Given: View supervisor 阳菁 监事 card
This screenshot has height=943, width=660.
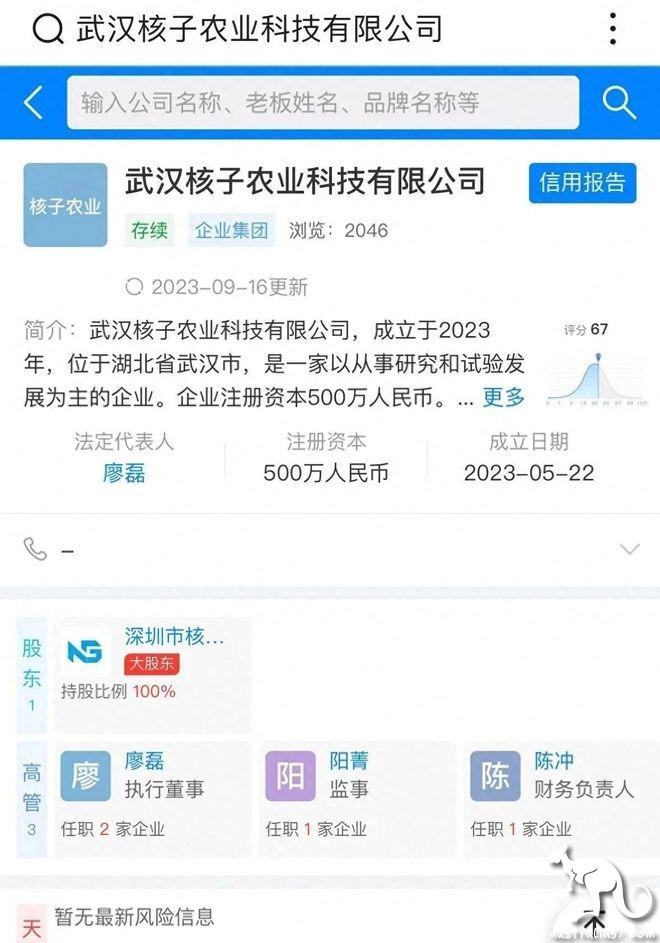Looking at the screenshot, I should tap(355, 798).
